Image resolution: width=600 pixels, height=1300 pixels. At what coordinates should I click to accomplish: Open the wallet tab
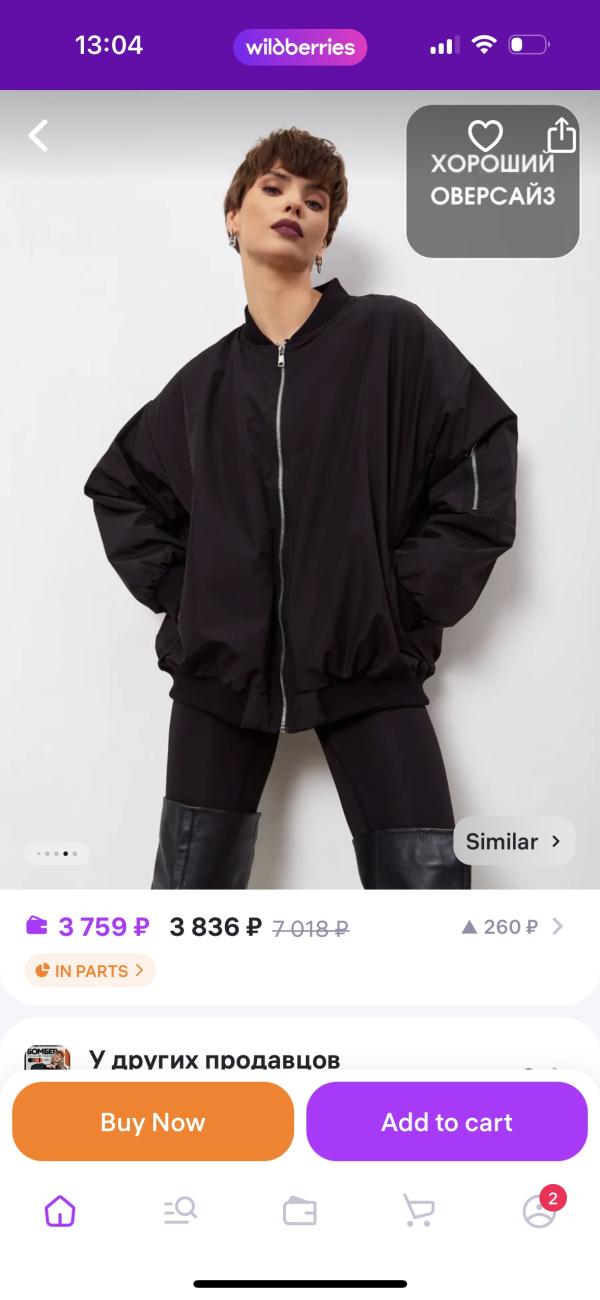pos(300,1211)
